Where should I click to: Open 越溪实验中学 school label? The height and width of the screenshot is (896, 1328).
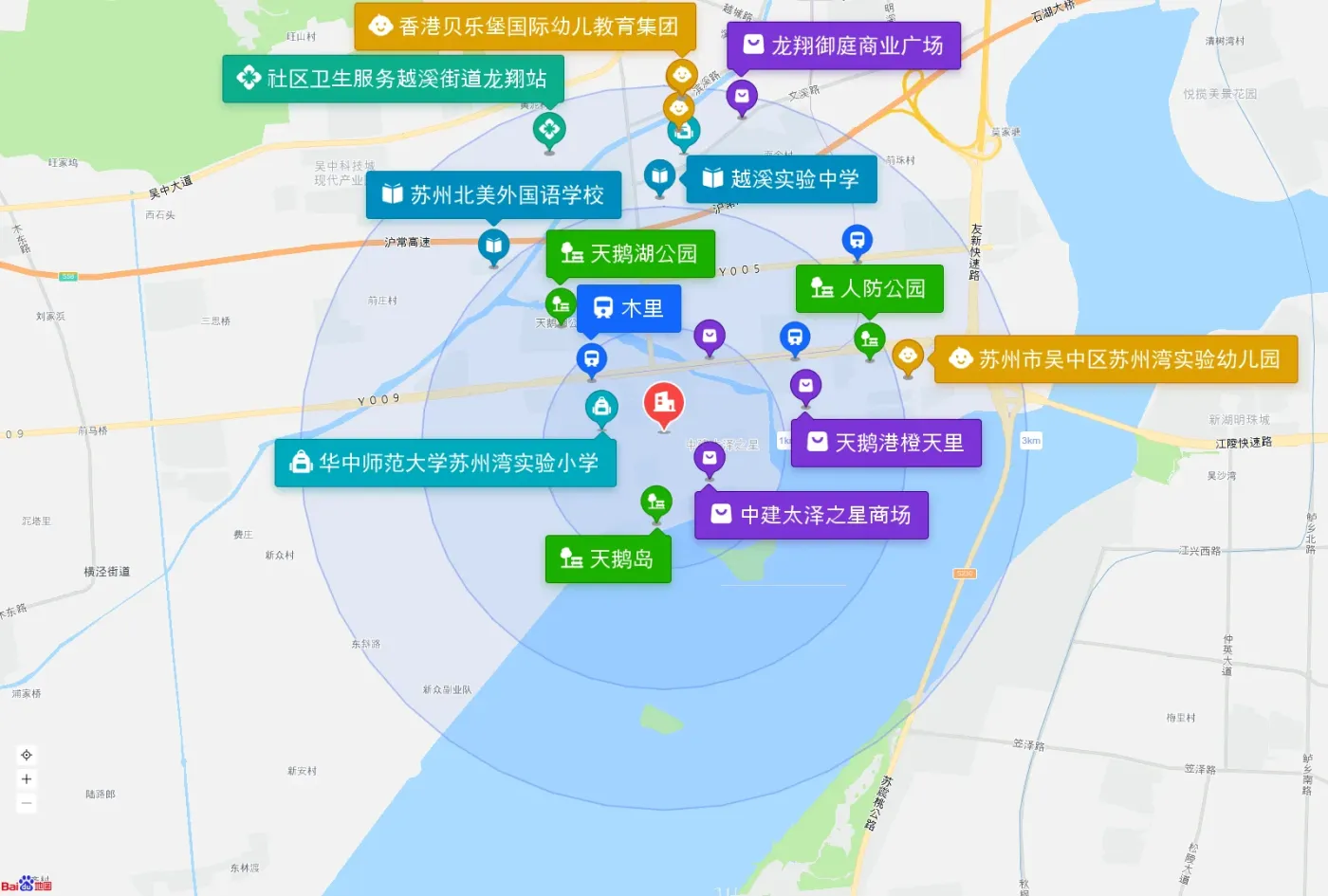[782, 179]
